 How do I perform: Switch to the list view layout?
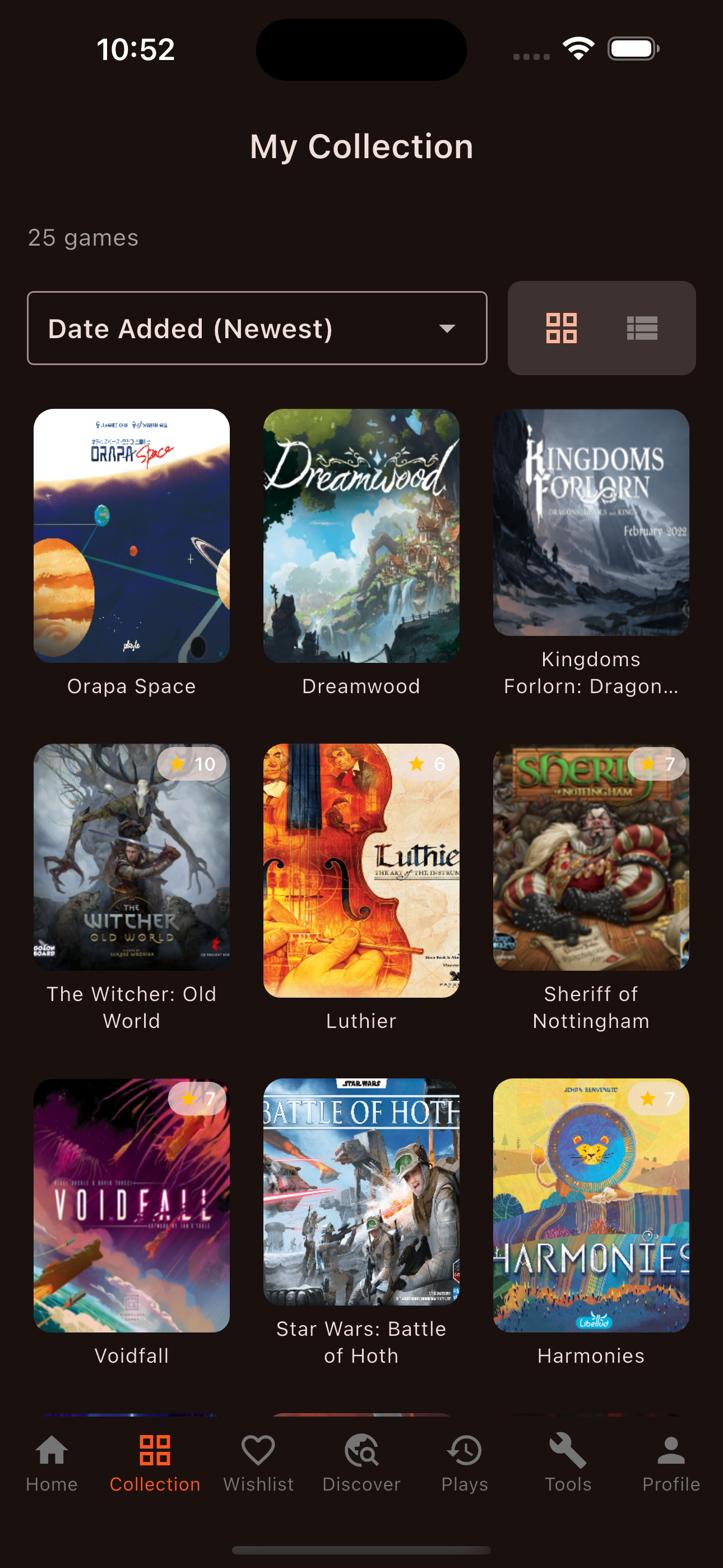pos(642,328)
